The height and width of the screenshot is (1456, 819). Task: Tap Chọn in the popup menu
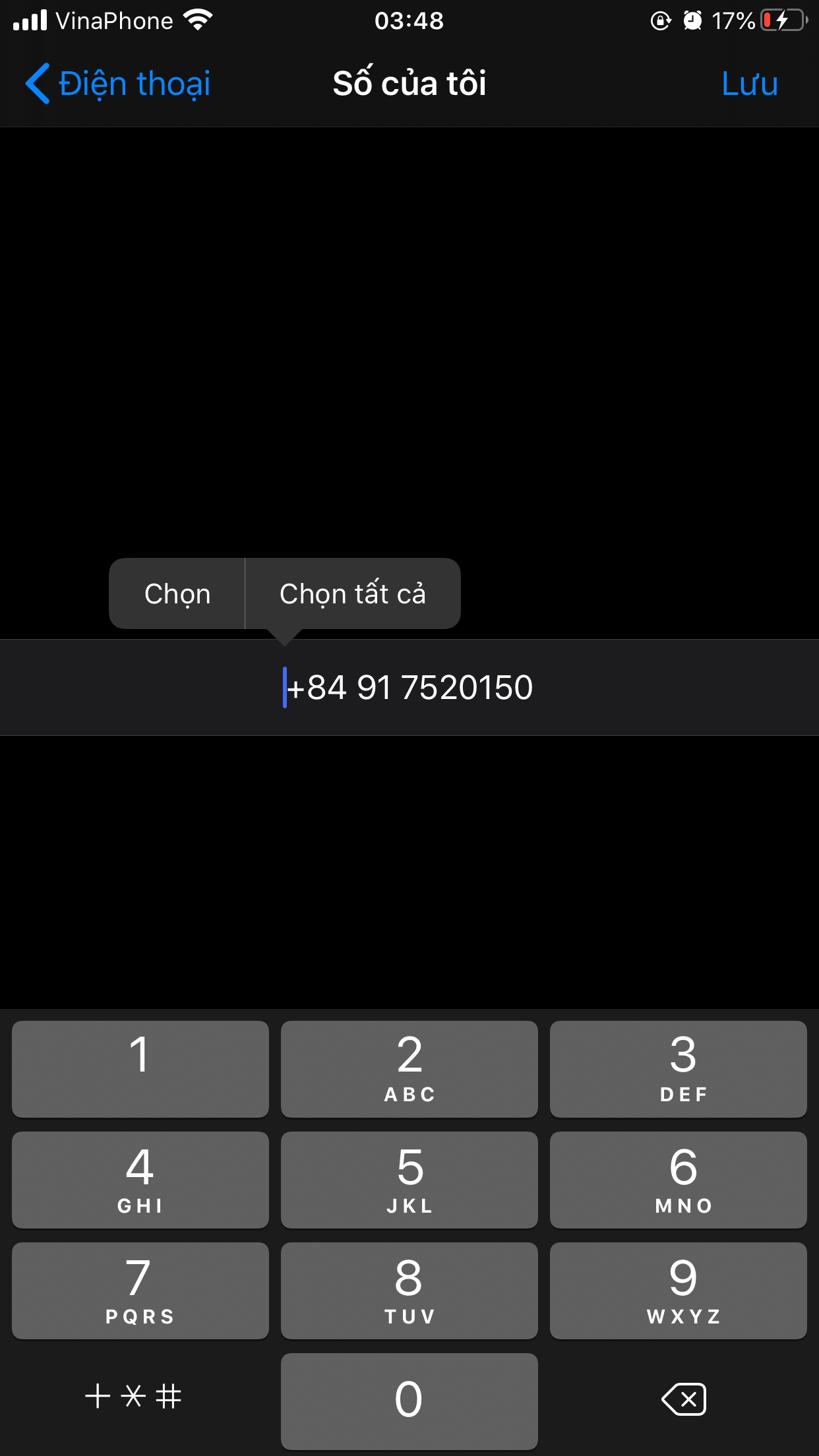[177, 593]
